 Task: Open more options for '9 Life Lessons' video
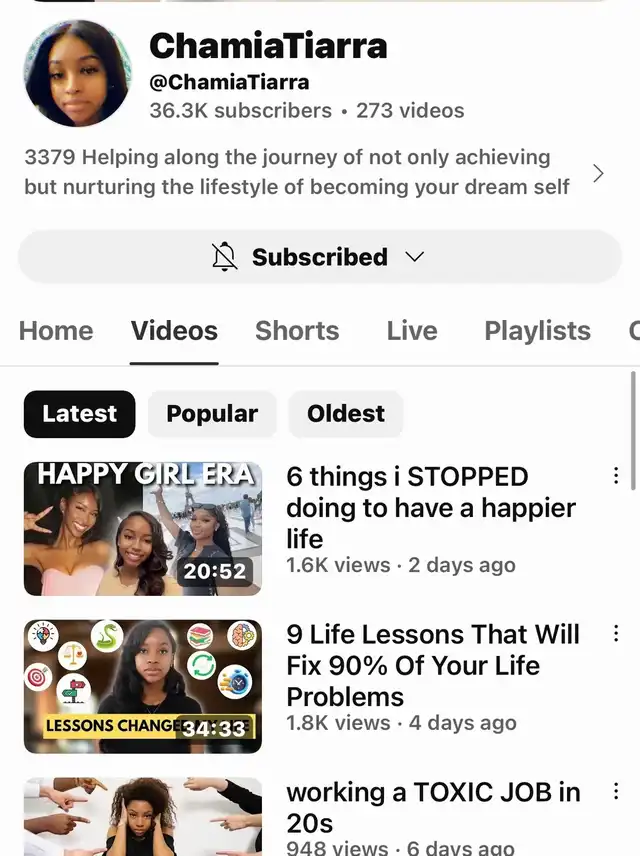tap(616, 633)
